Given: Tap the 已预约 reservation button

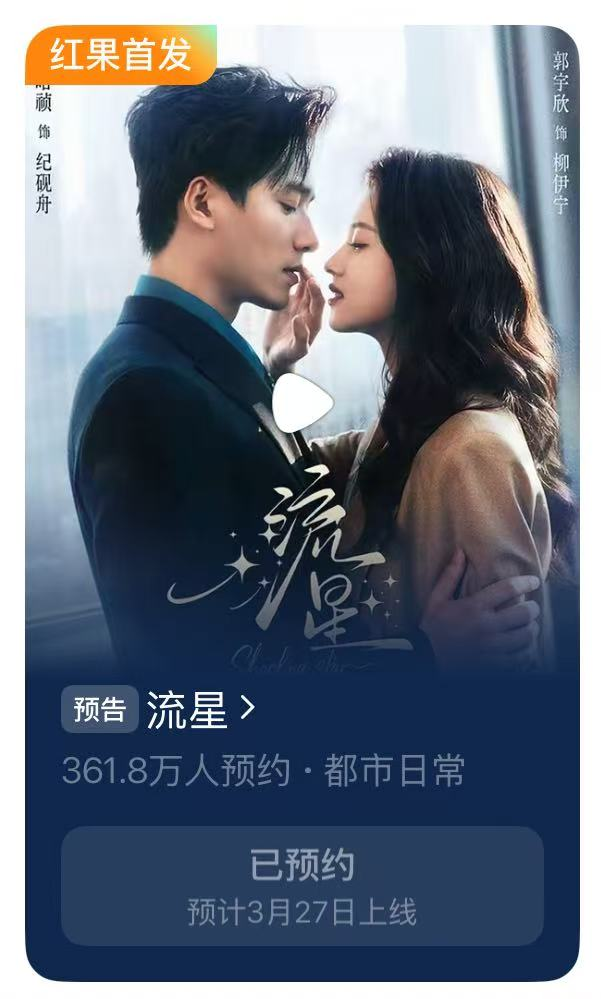Looking at the screenshot, I should coord(302,885).
